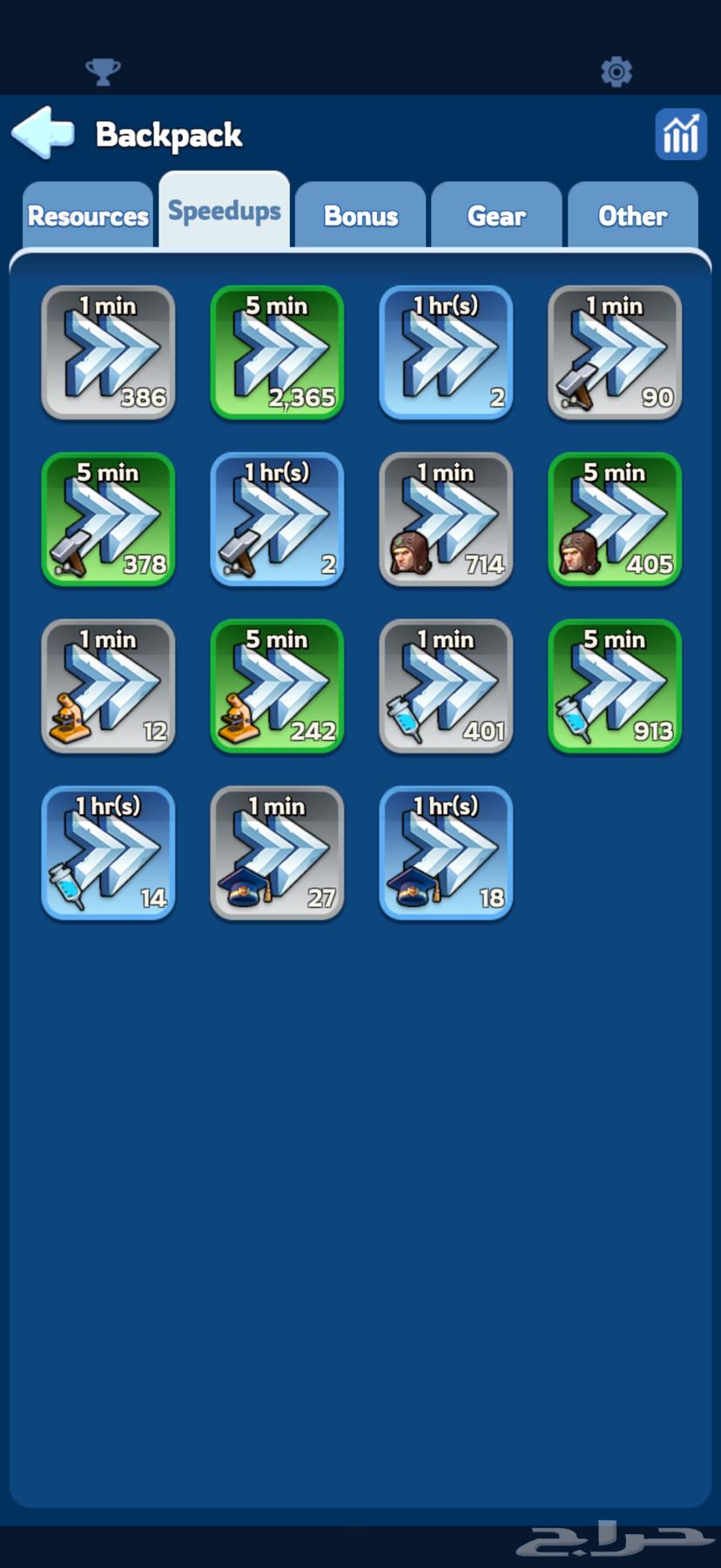Select the 5 min syringe speedup with 913
Viewport: 721px width, 1568px height.
[615, 686]
